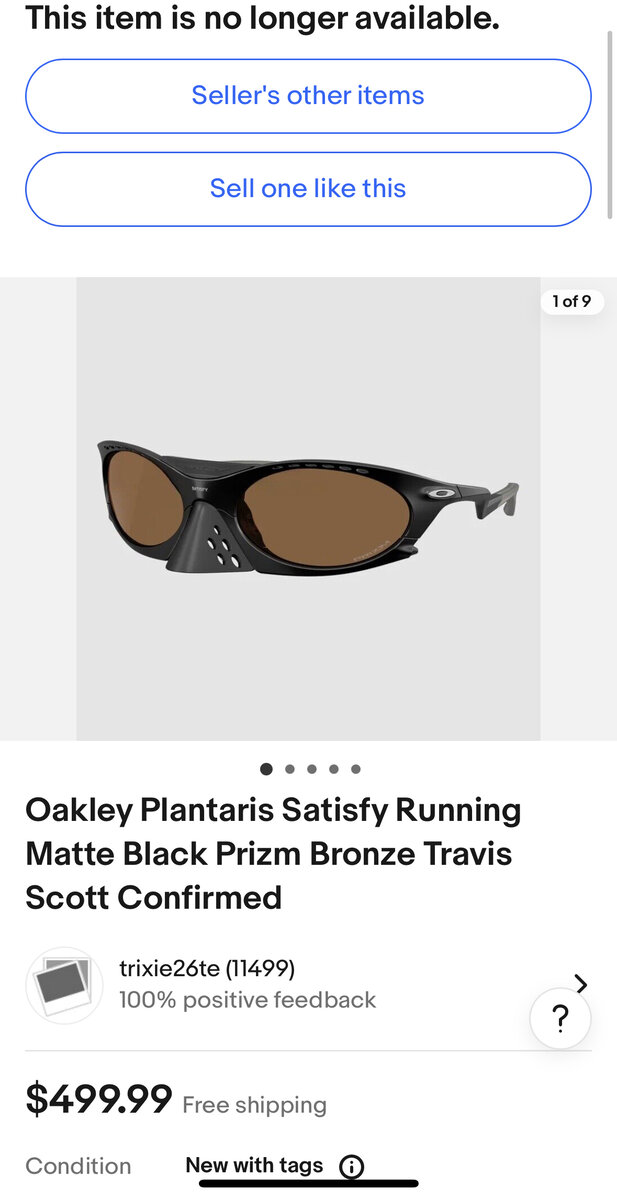Open the help question mark button
This screenshot has height=1200, width=617.
click(560, 1019)
